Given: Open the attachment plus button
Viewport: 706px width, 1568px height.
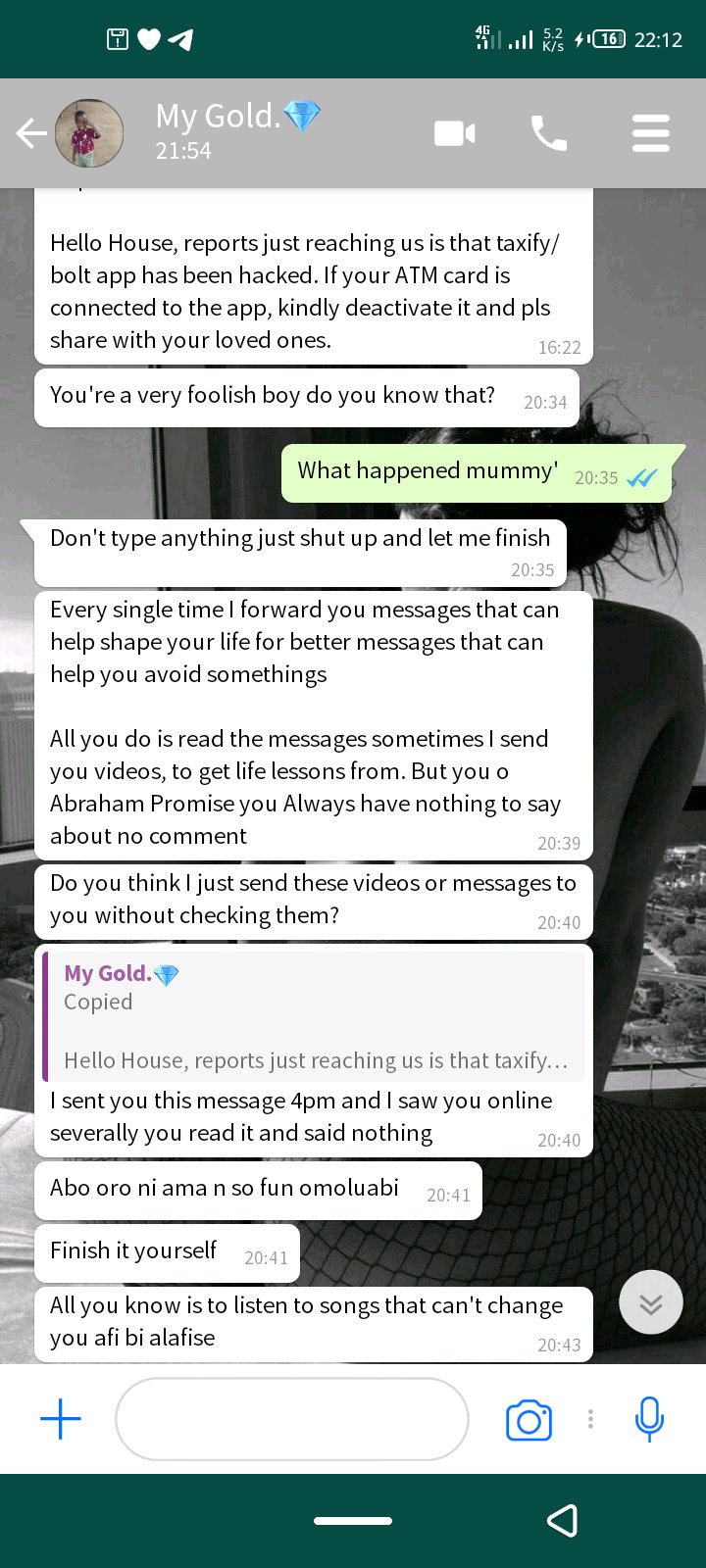Looking at the screenshot, I should click(61, 1419).
